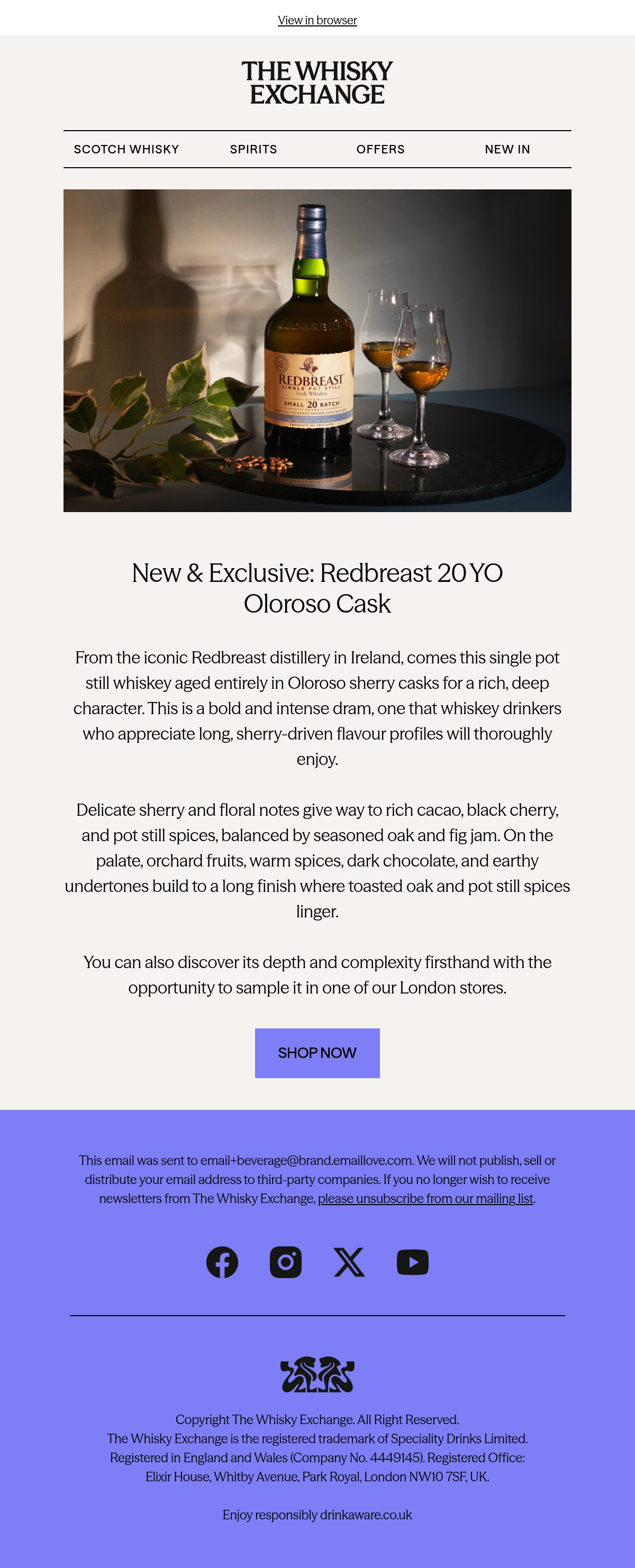Go to the Scotch Whisky section

point(126,149)
